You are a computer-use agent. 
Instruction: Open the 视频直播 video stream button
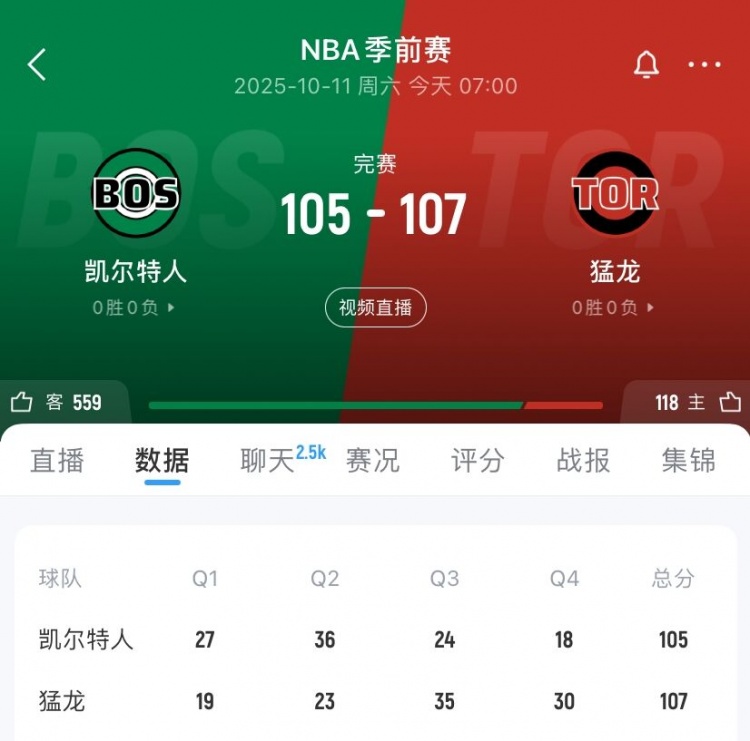(375, 308)
